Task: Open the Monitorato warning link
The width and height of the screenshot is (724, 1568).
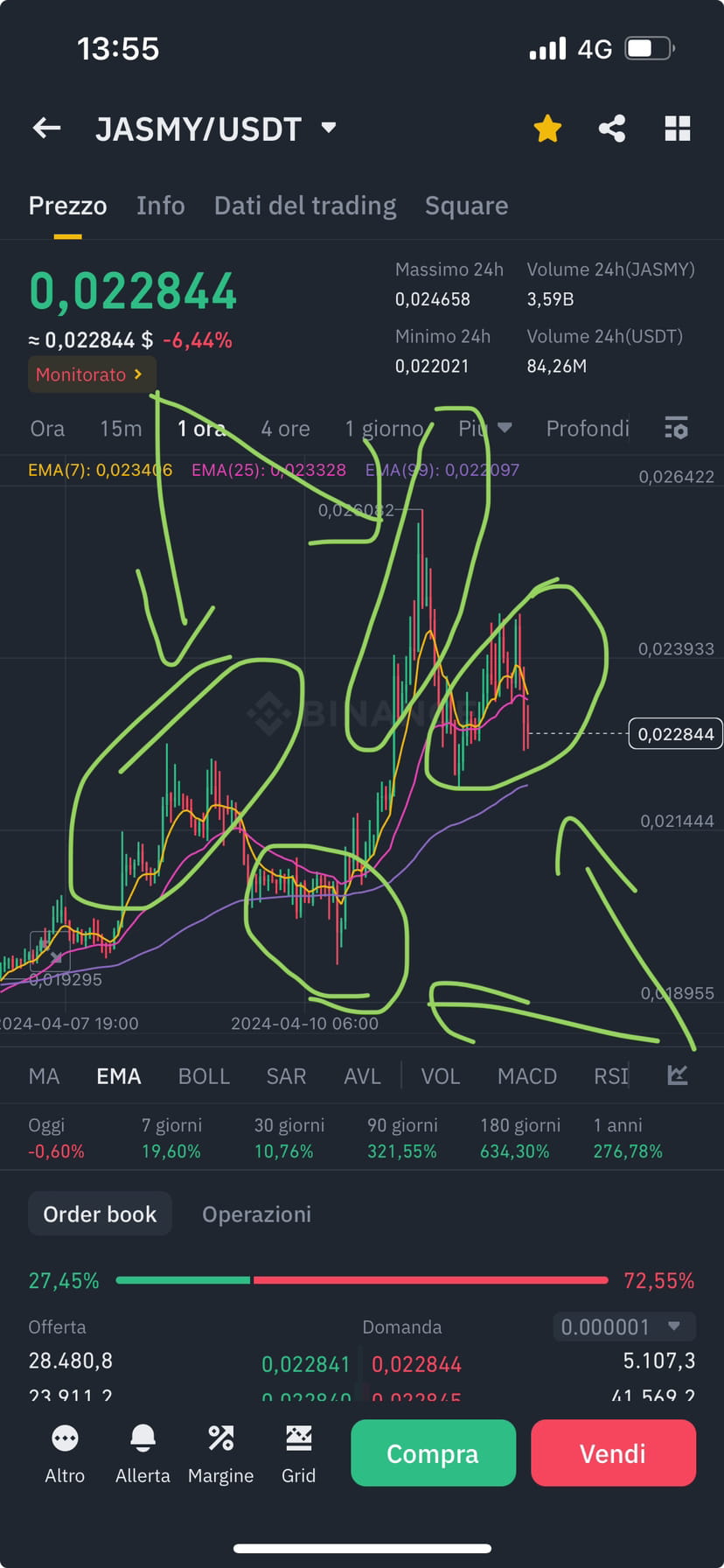Action: [x=91, y=374]
